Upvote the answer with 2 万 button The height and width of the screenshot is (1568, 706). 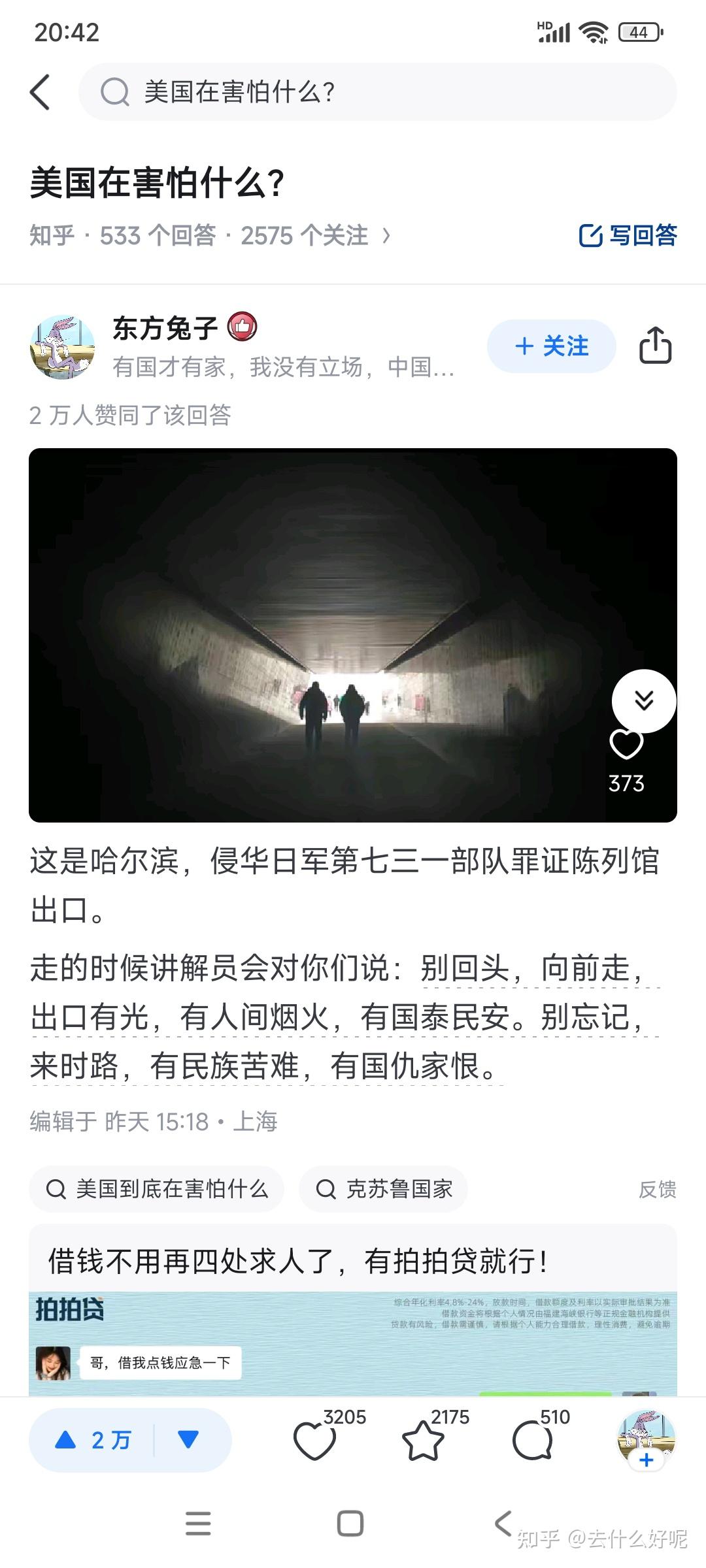coord(93,1440)
